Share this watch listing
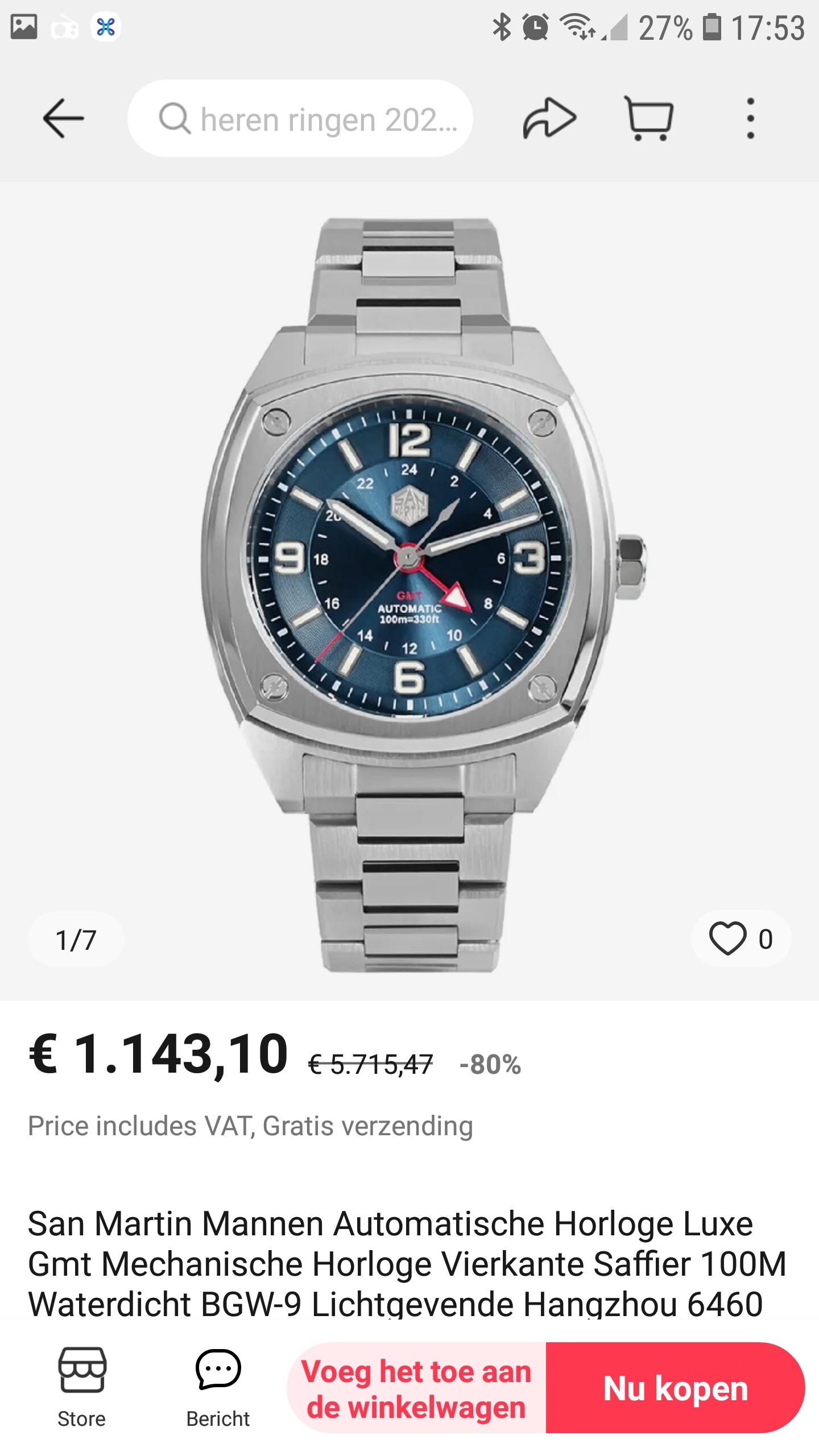This screenshot has width=819, height=1456. pos(549,118)
